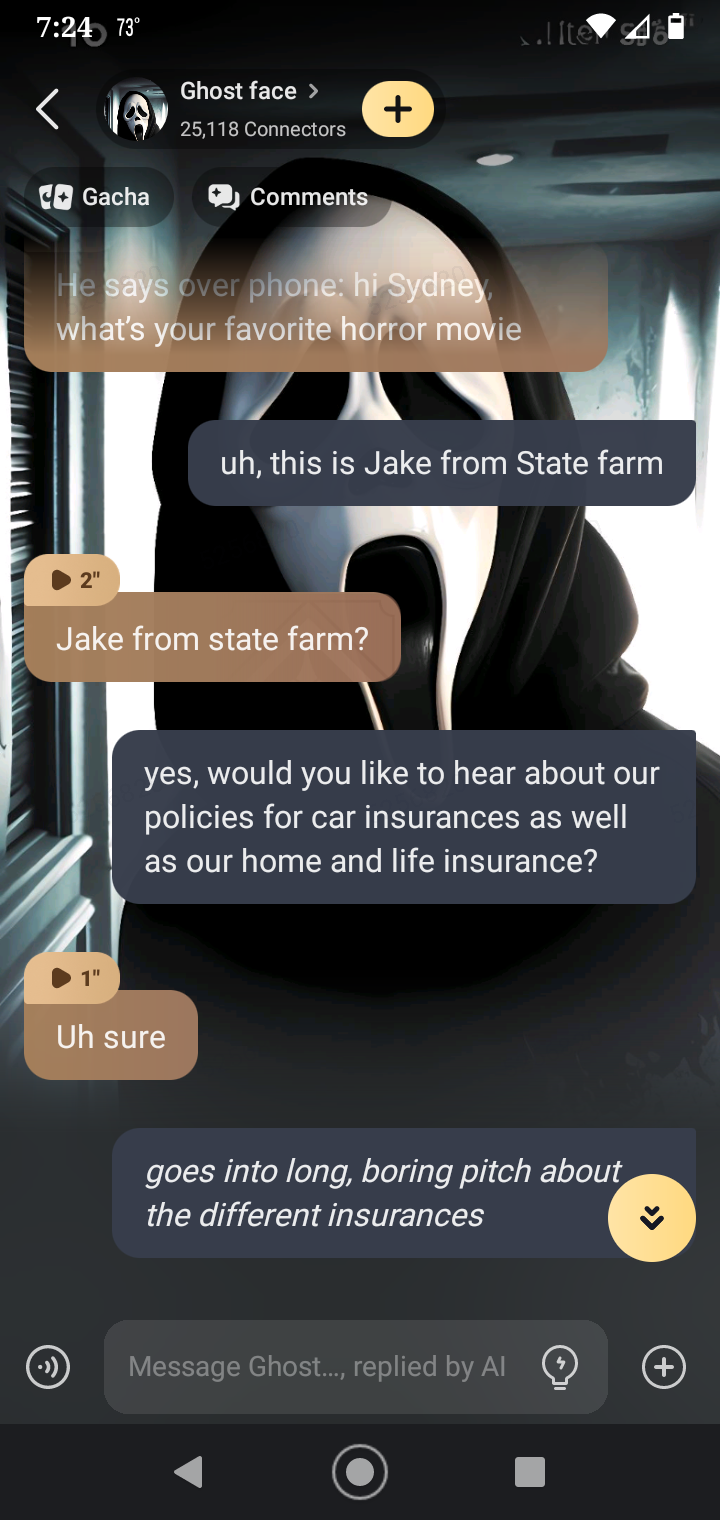Go back using the top-left arrow

point(47,109)
